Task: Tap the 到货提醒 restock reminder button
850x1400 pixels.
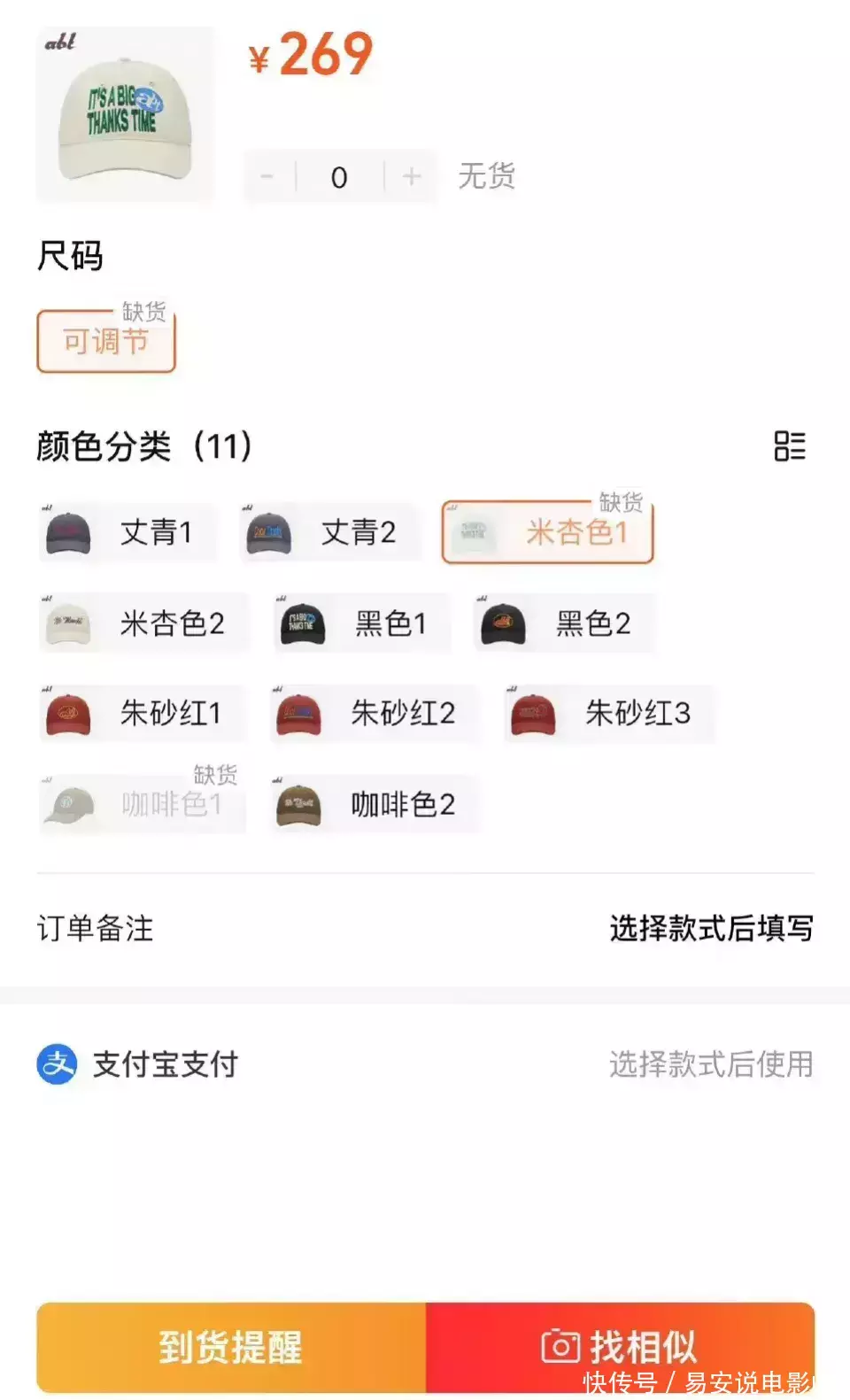Action: [231, 1347]
